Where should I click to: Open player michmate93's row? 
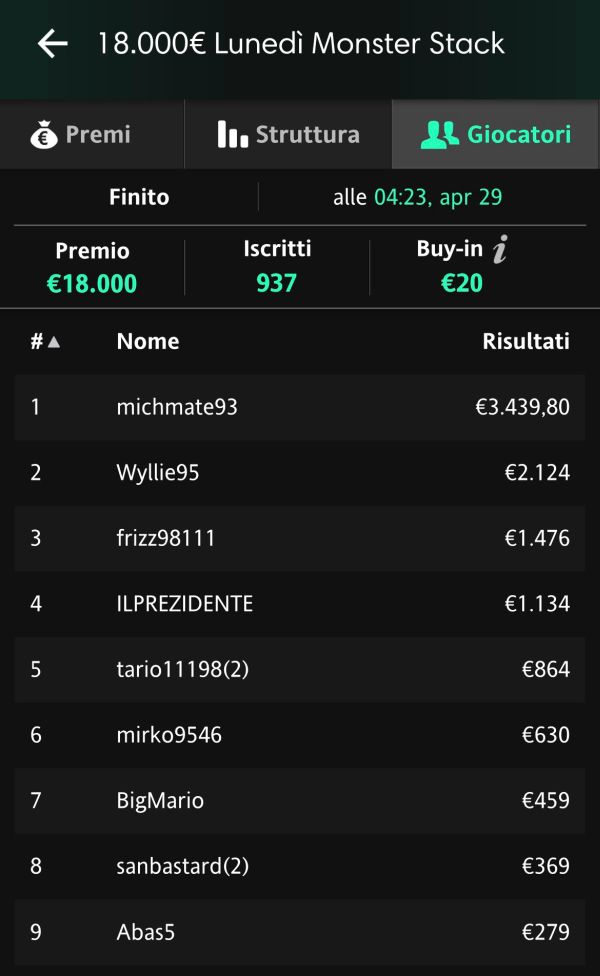[x=299, y=407]
